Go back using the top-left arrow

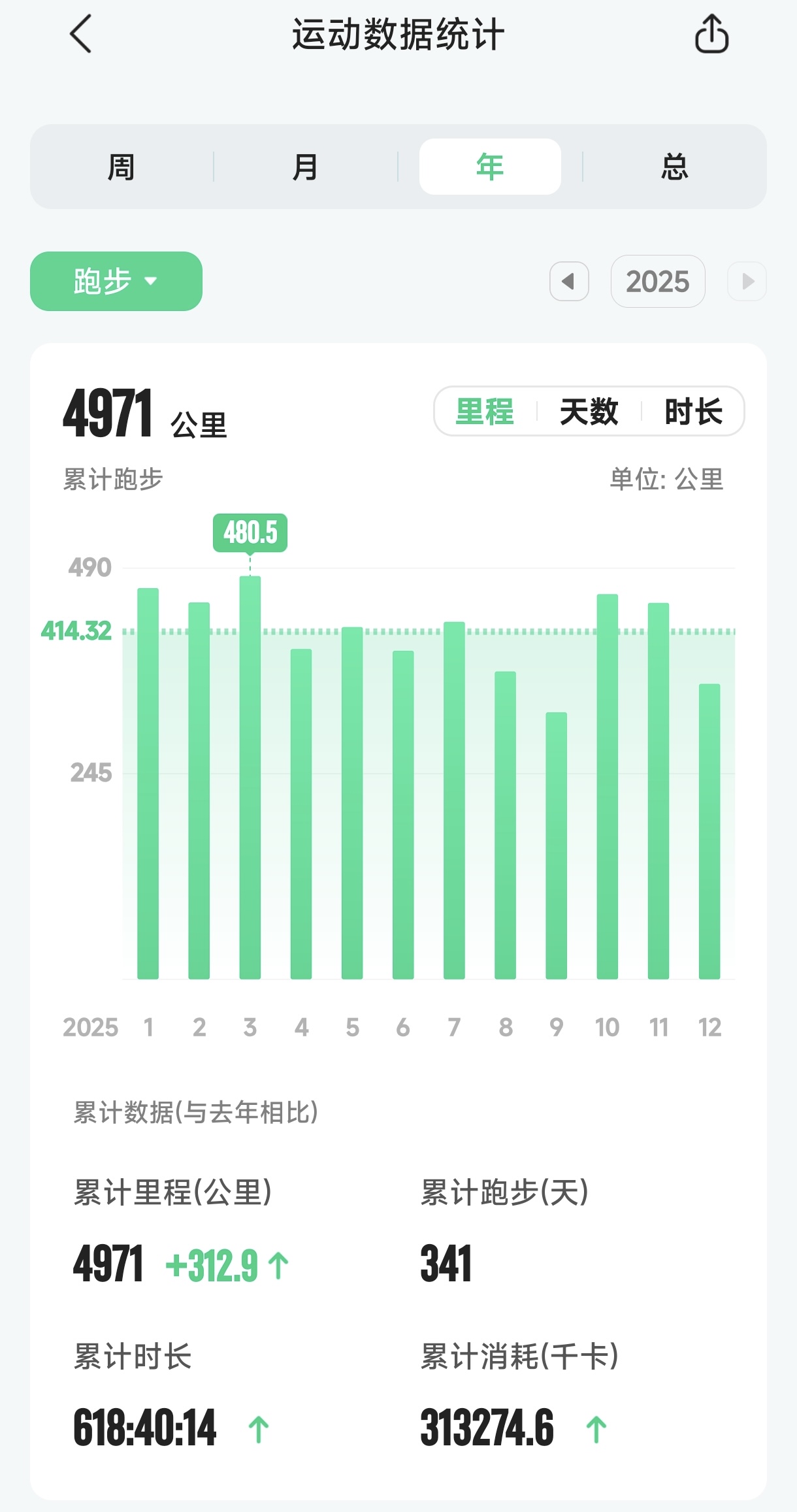(81, 34)
